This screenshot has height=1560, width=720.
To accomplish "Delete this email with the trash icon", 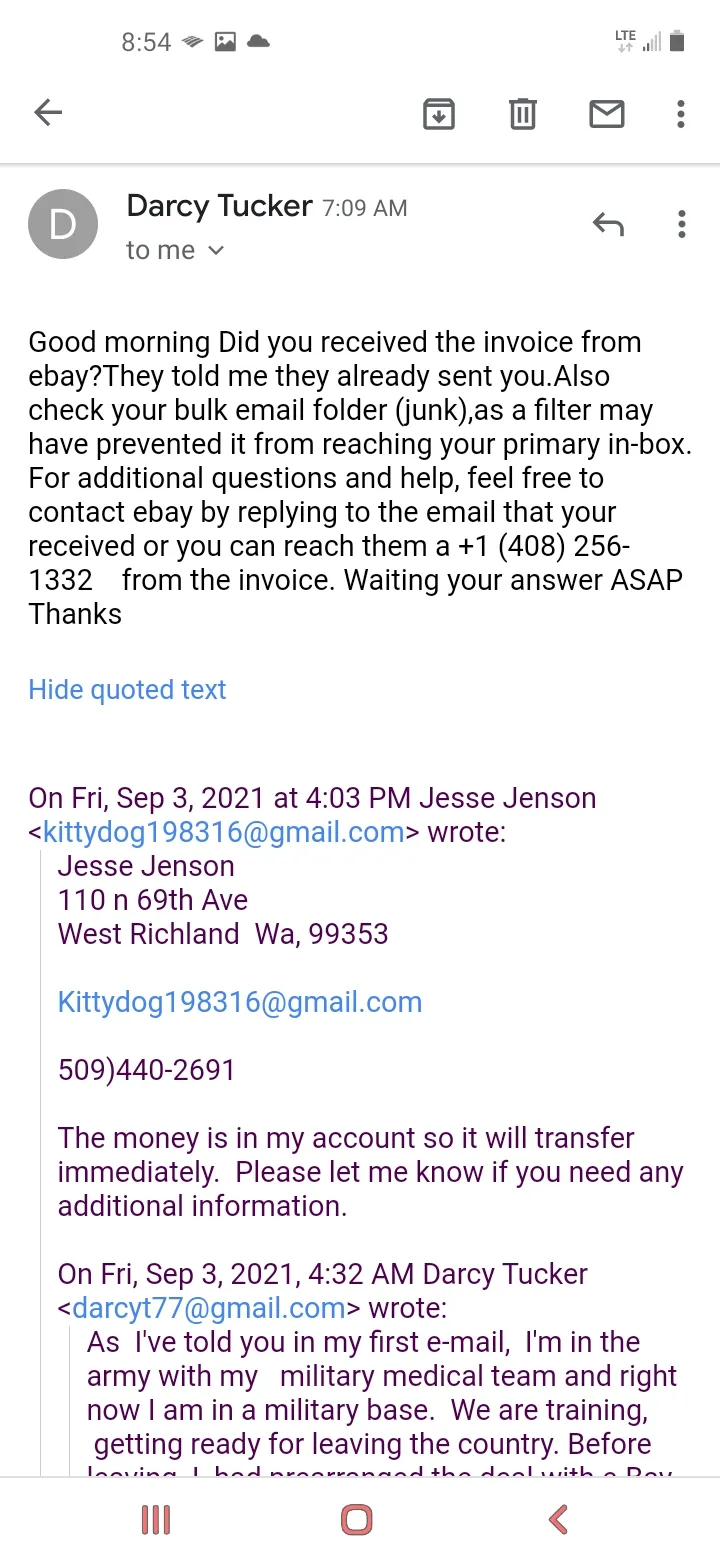I will (x=522, y=114).
